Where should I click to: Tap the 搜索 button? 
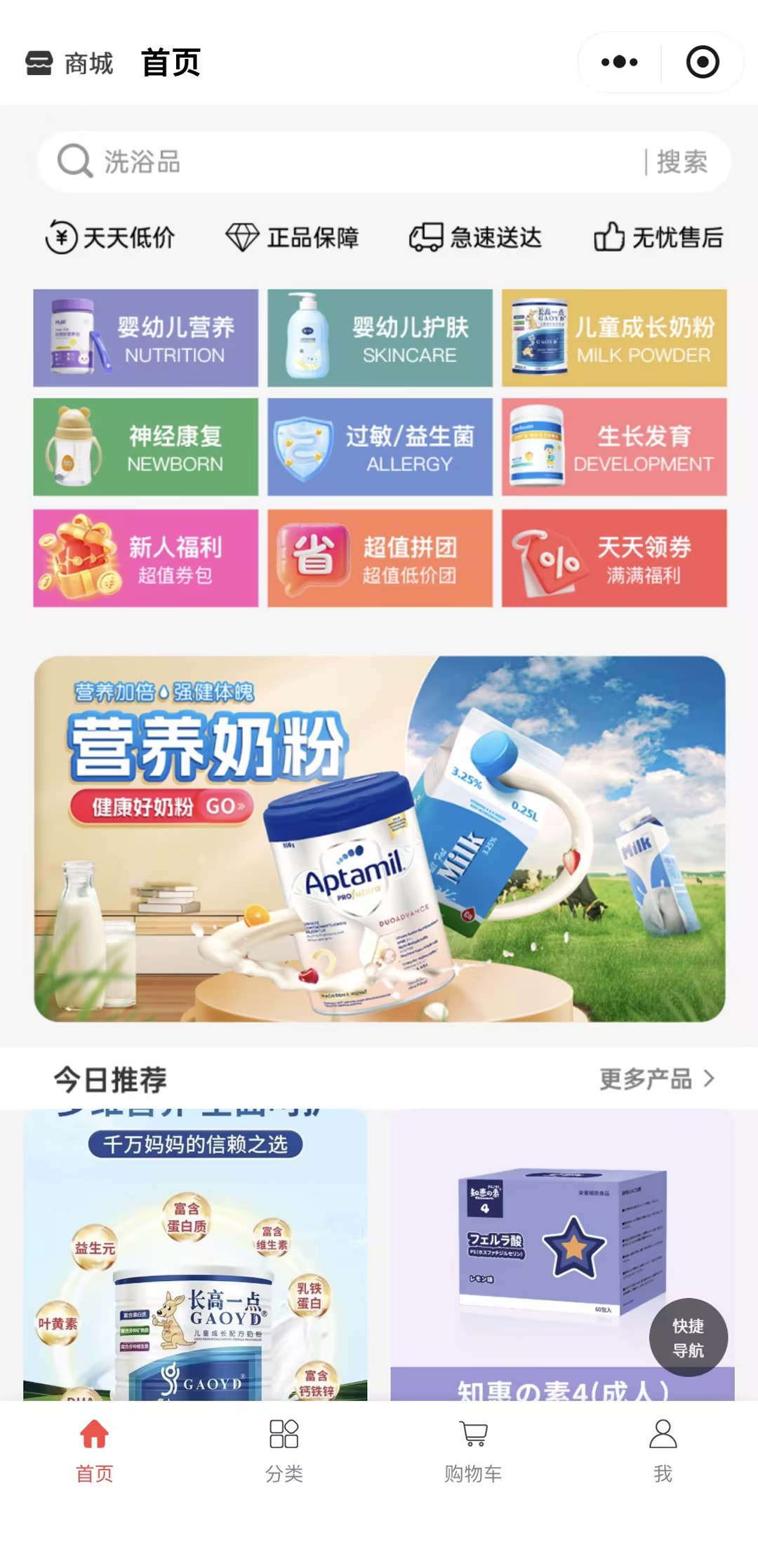coord(681,162)
